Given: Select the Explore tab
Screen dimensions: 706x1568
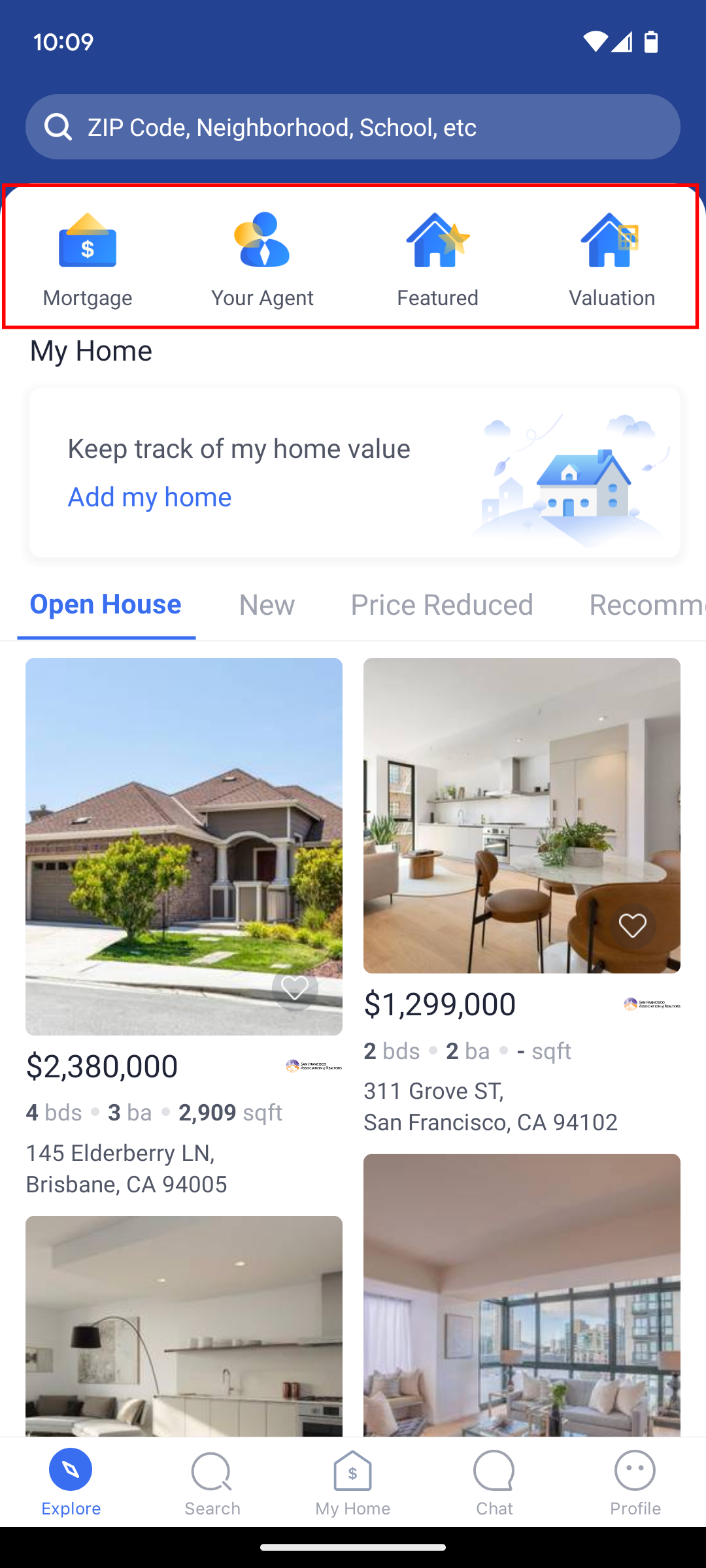Looking at the screenshot, I should click(71, 1483).
